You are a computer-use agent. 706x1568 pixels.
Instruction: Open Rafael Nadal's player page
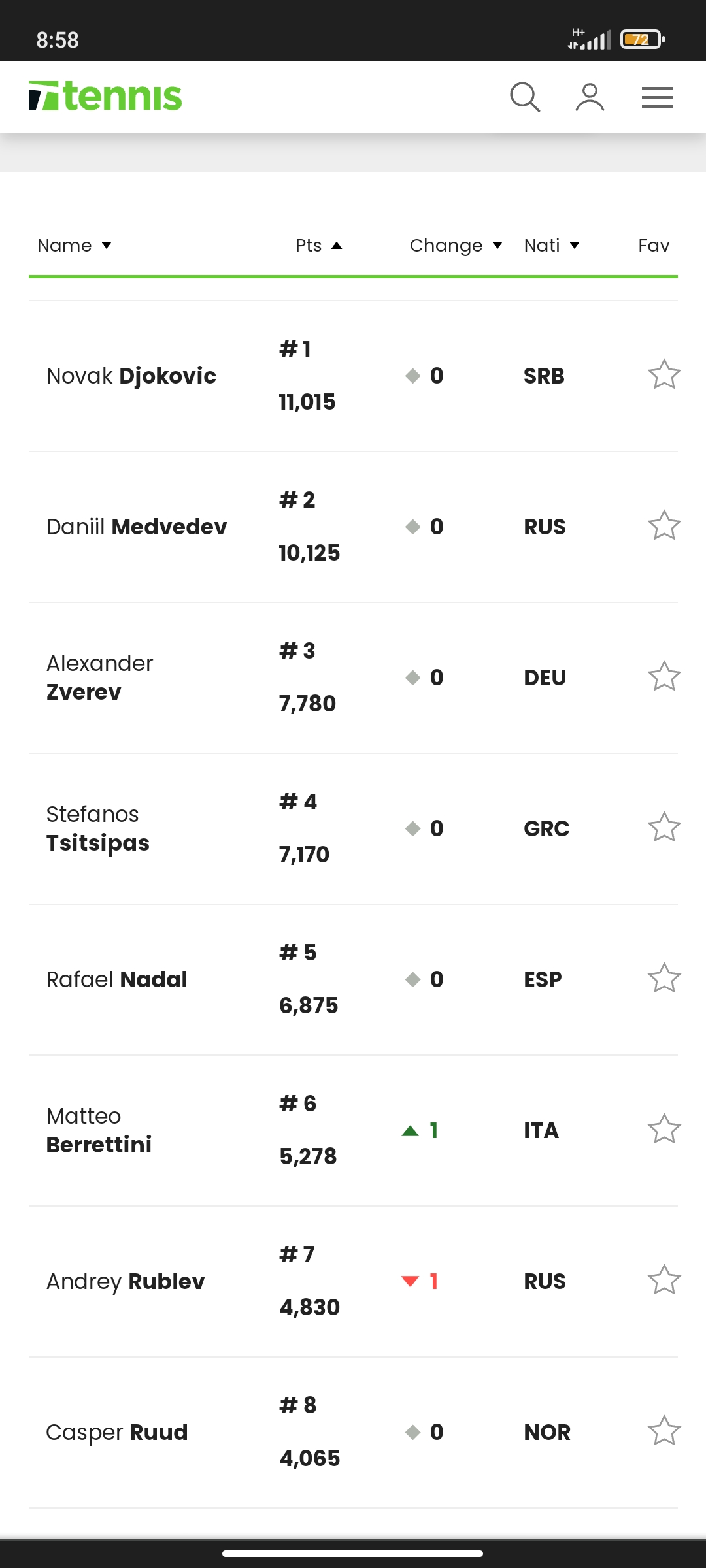click(x=117, y=979)
